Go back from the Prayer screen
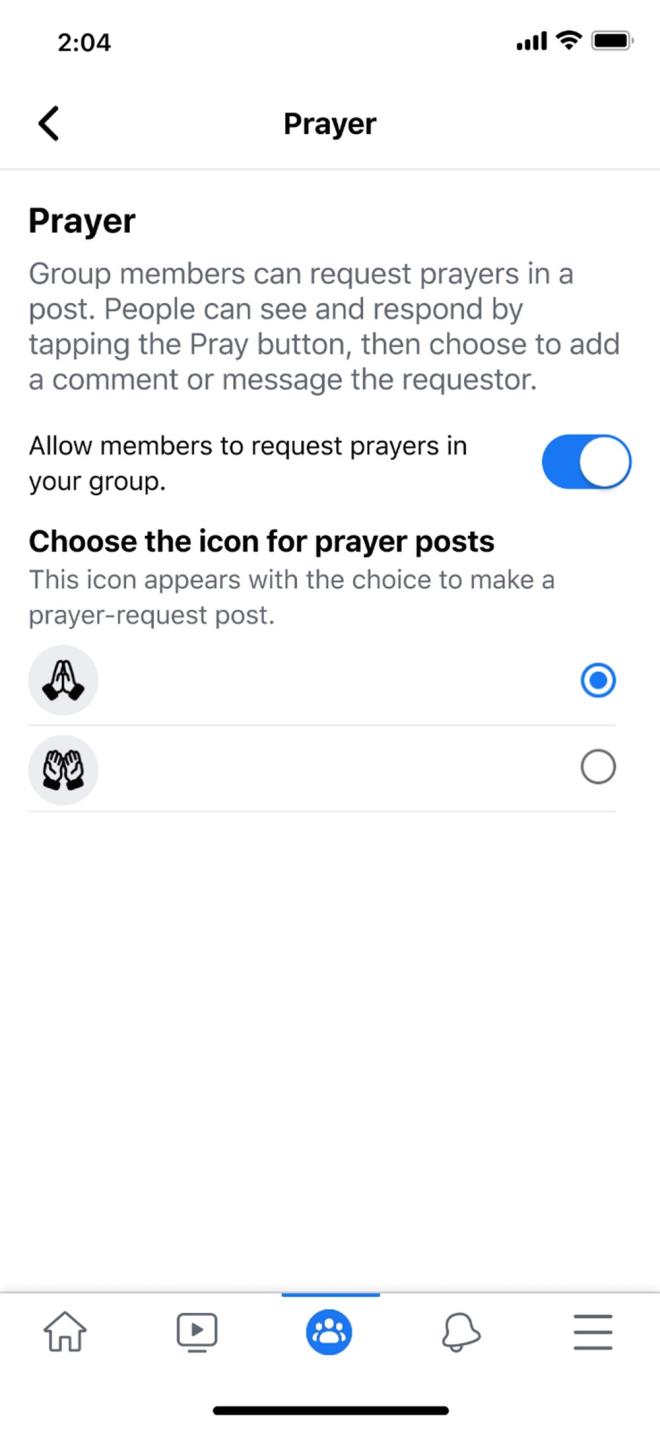This screenshot has height=1431, width=660. click(48, 124)
